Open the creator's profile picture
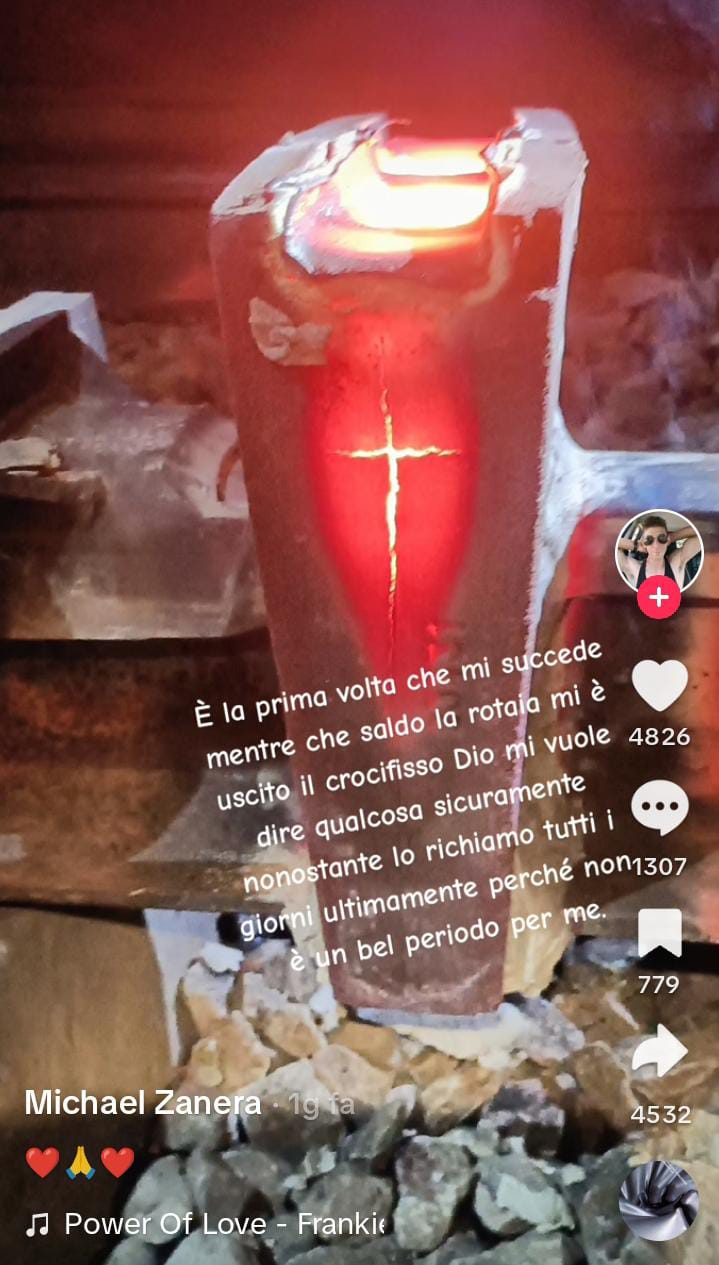 [658, 551]
